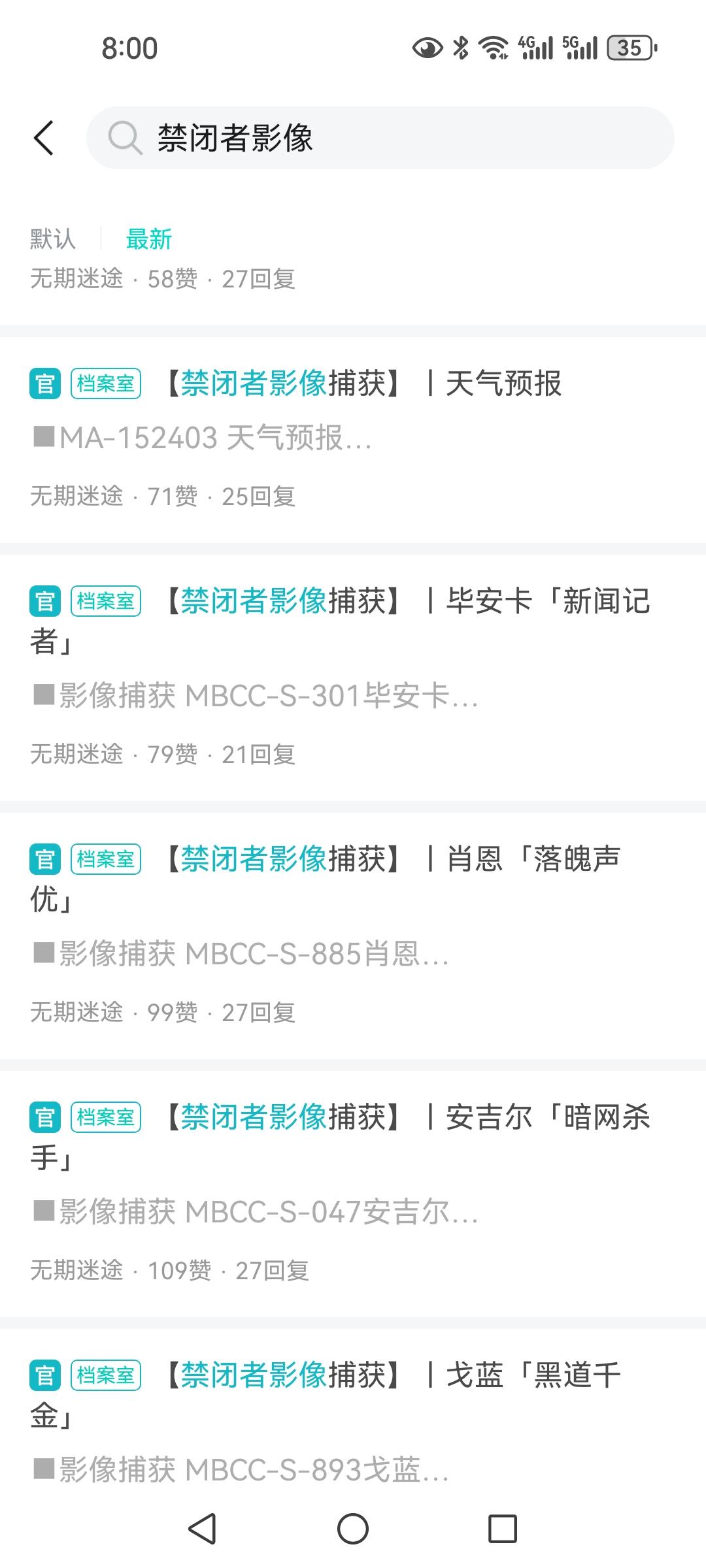This screenshot has width=706, height=1568.
Task: Switch to 默认 sort order
Action: click(53, 239)
